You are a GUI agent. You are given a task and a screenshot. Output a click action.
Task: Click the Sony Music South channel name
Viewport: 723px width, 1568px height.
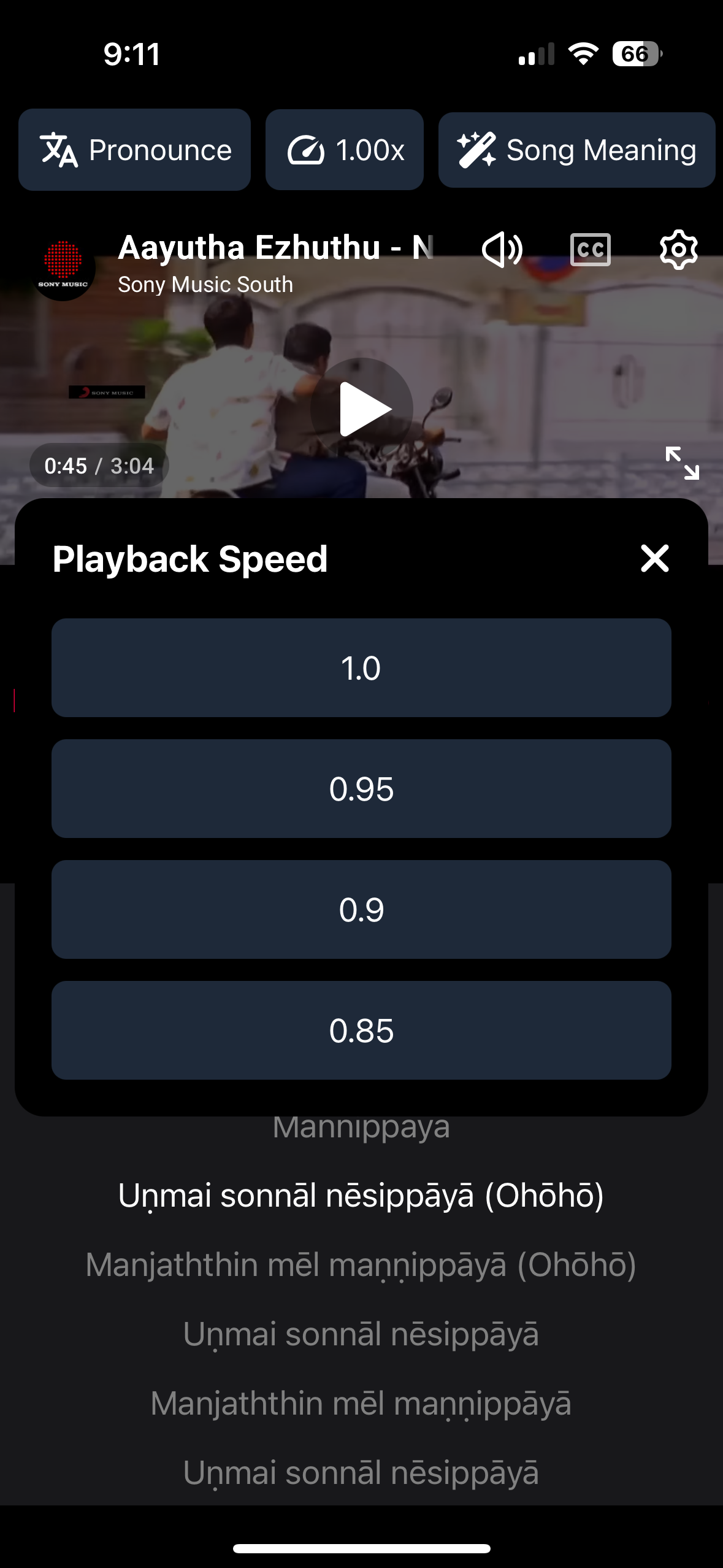click(x=205, y=284)
